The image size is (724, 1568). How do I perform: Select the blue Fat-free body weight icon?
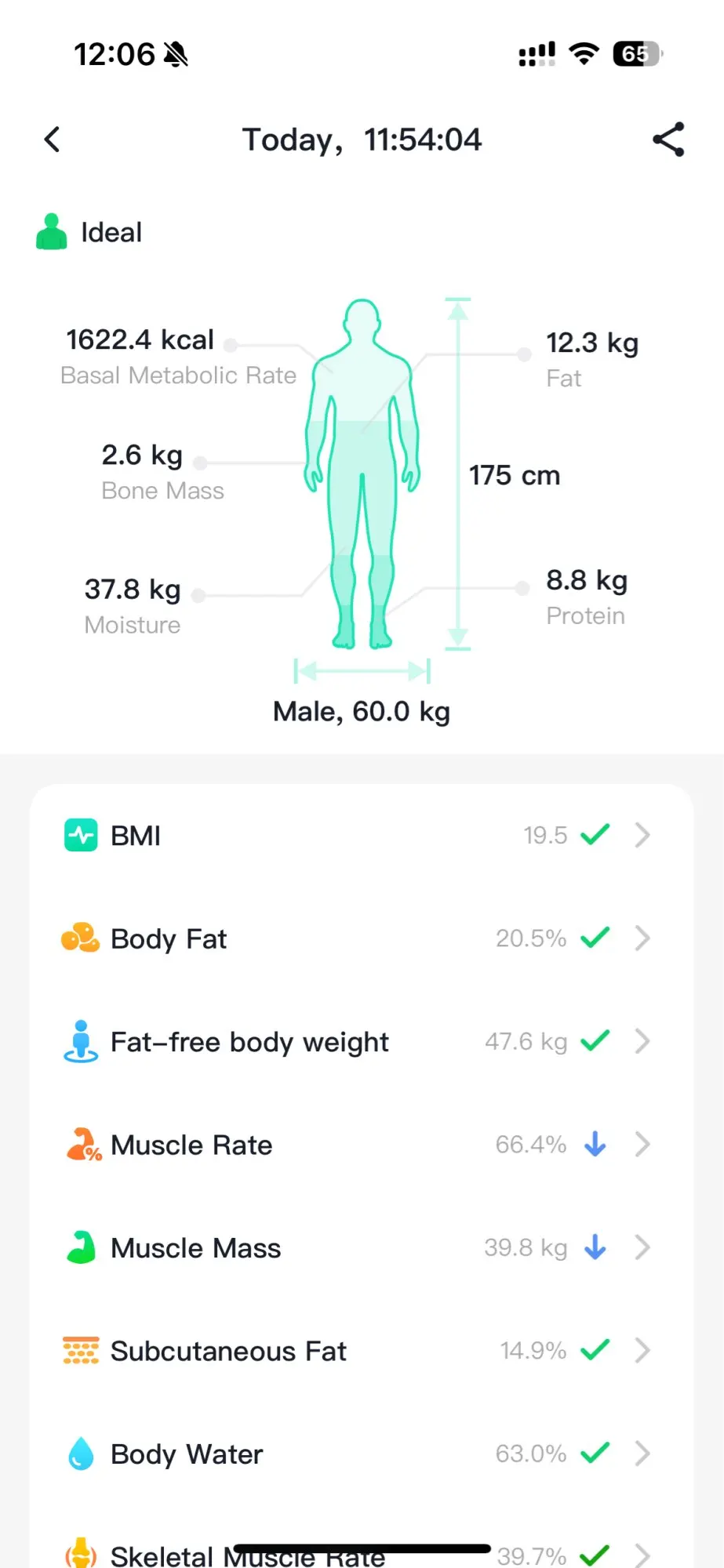pos(80,1041)
